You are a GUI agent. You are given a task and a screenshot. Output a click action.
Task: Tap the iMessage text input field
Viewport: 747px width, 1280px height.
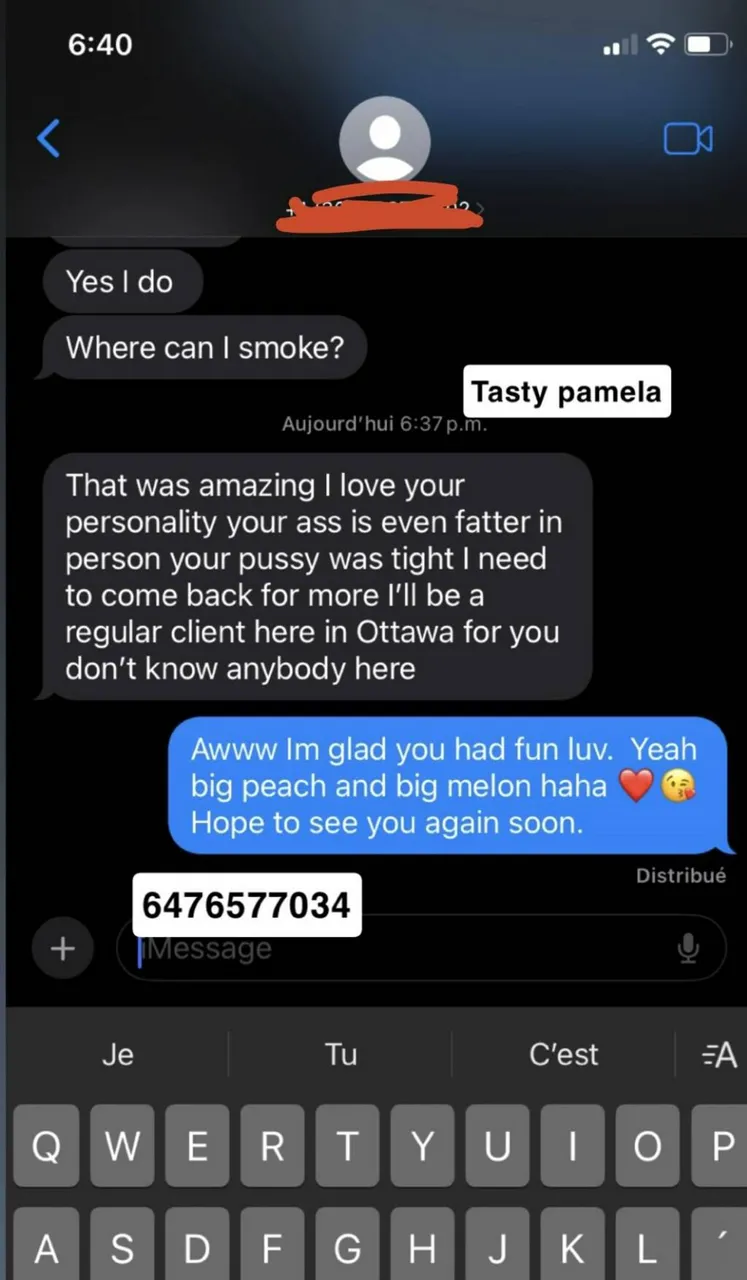pos(400,948)
